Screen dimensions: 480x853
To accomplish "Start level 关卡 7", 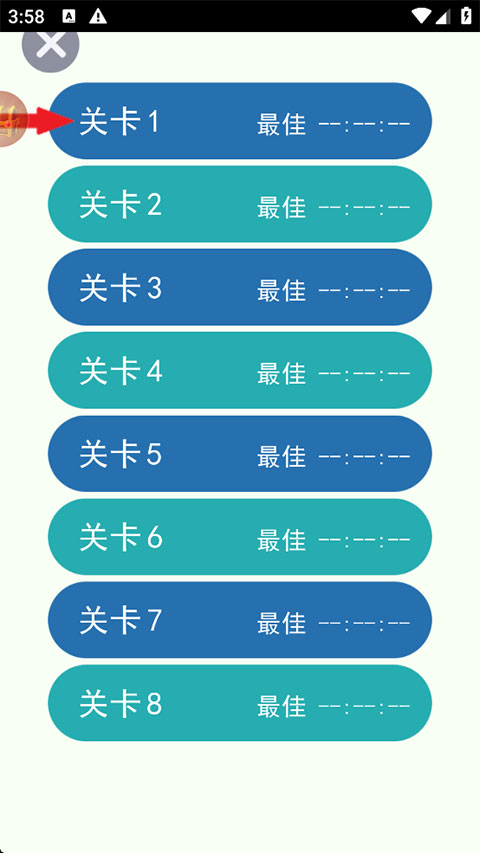I will 240,620.
